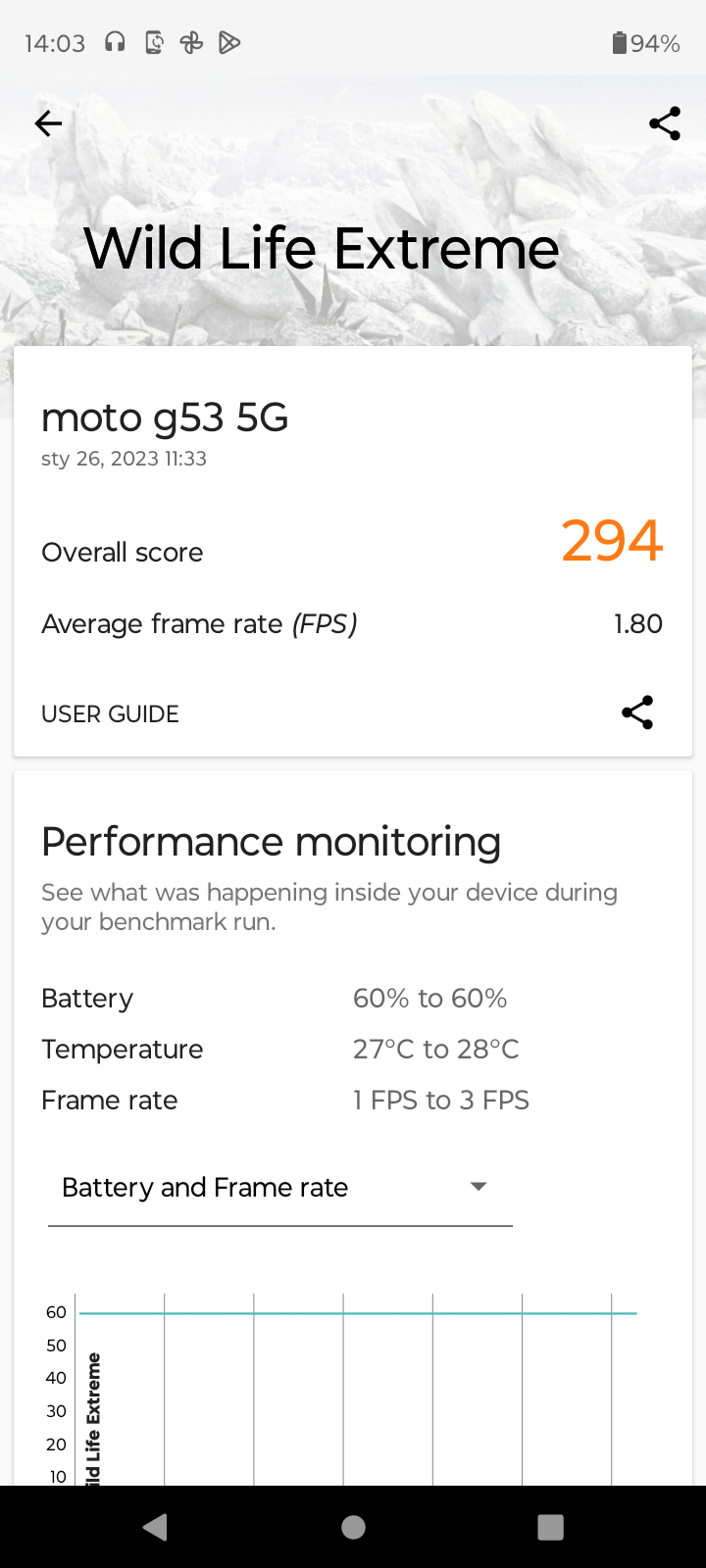Tap the system home button

[353, 1527]
